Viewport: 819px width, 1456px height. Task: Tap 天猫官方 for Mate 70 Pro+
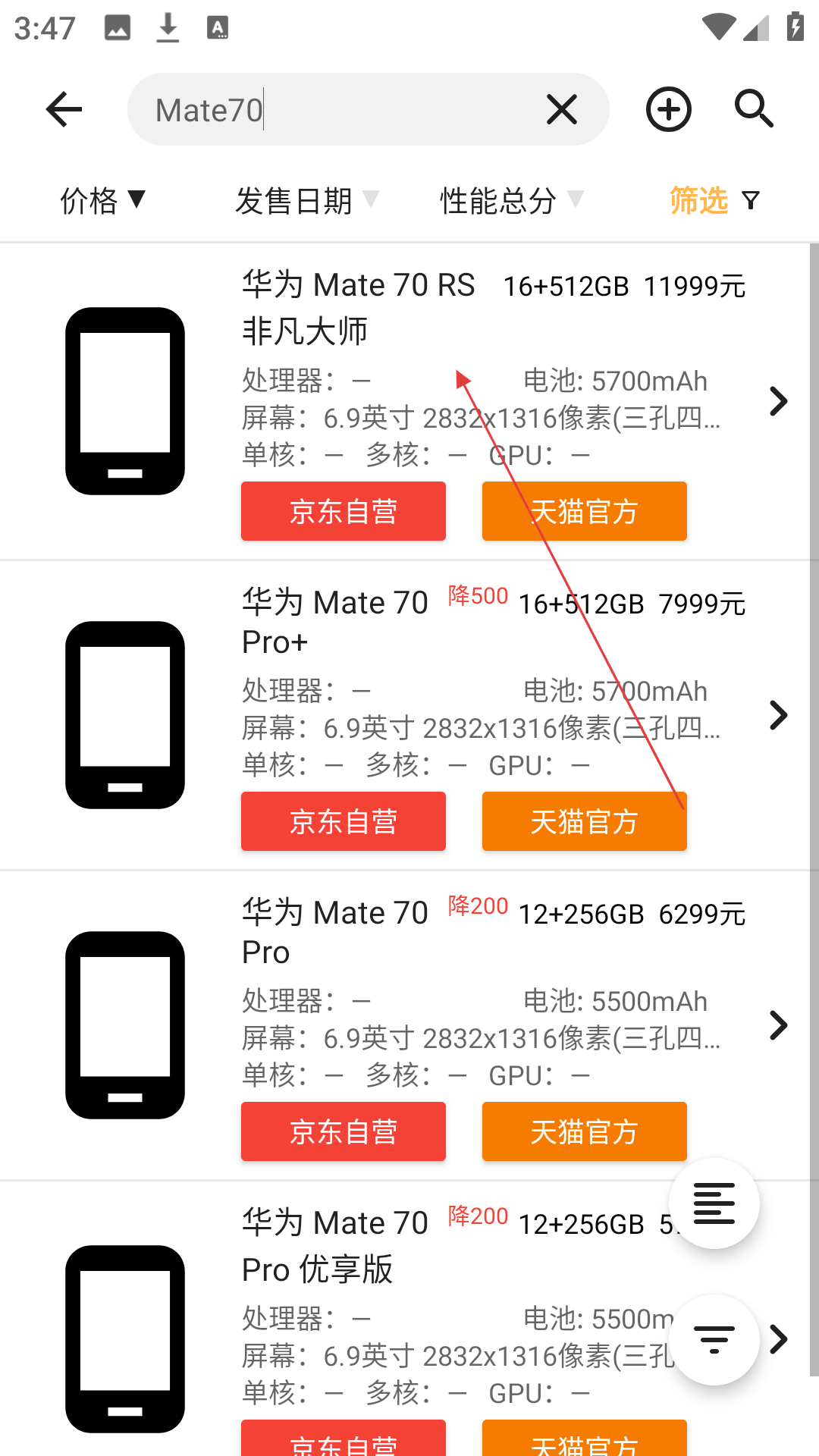click(x=585, y=821)
